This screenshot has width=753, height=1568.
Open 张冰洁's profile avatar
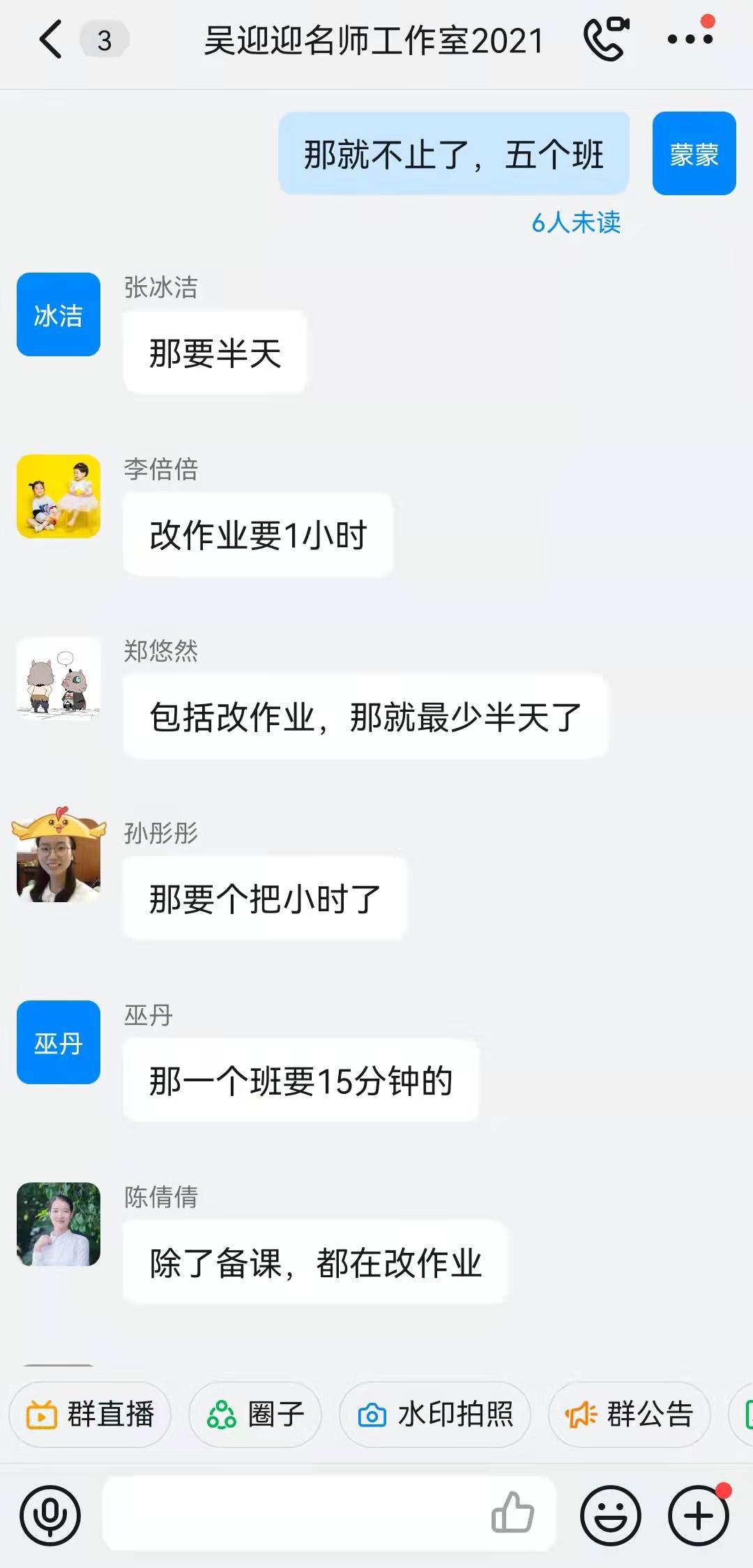[59, 314]
